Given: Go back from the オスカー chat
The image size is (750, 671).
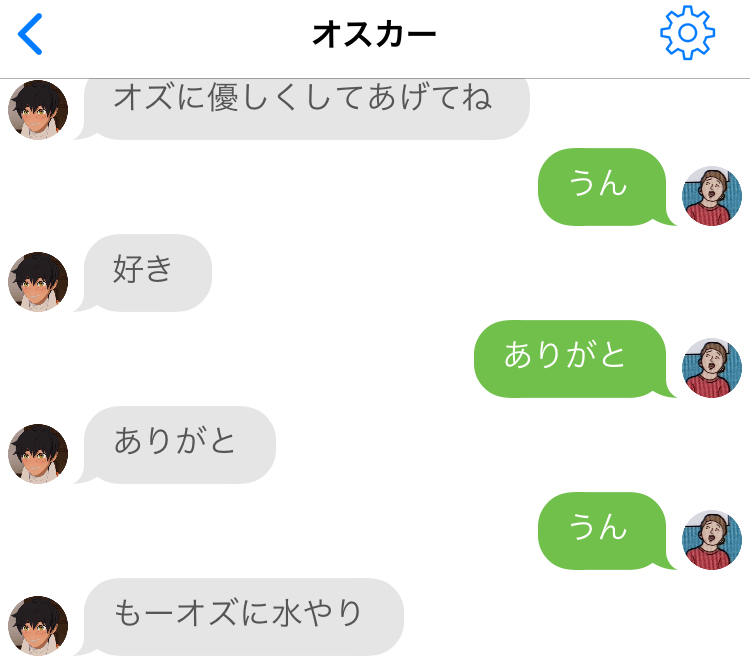Looking at the screenshot, I should (30, 34).
